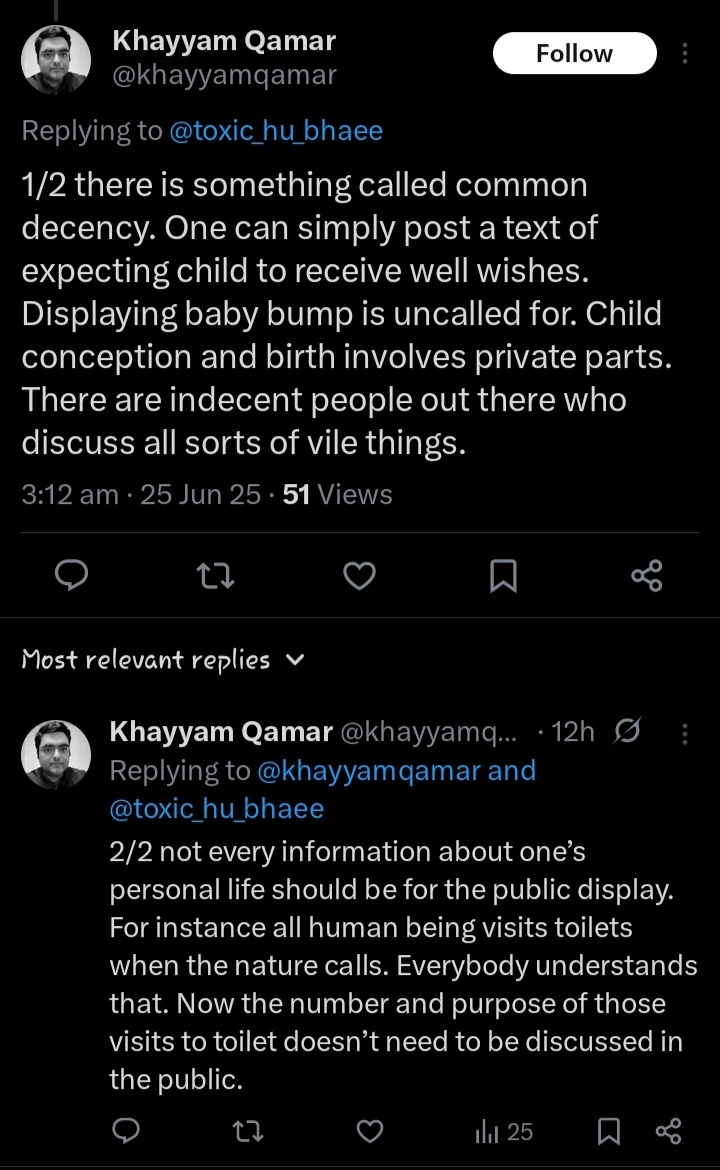The image size is (720, 1170).
Task: Open overflow menu on the 2/2 reply
Action: pos(684,733)
